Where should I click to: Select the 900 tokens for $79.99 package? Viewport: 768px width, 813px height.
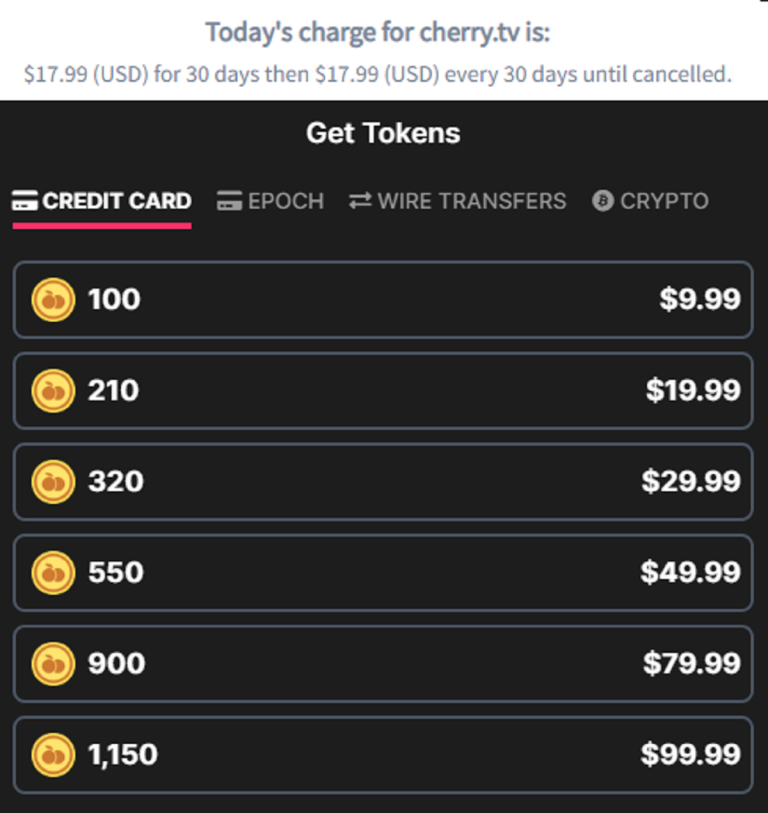[x=384, y=663]
